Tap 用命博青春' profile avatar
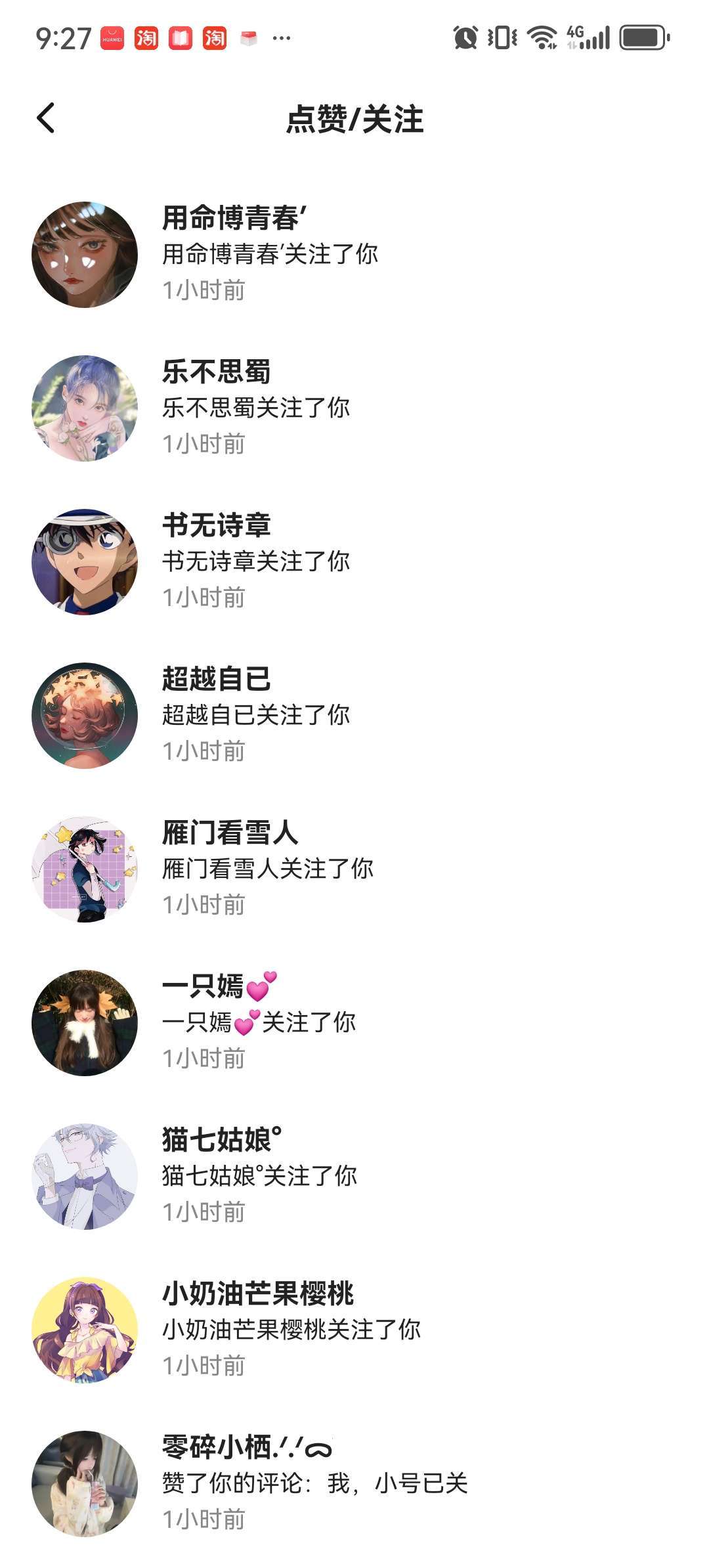 tap(85, 255)
